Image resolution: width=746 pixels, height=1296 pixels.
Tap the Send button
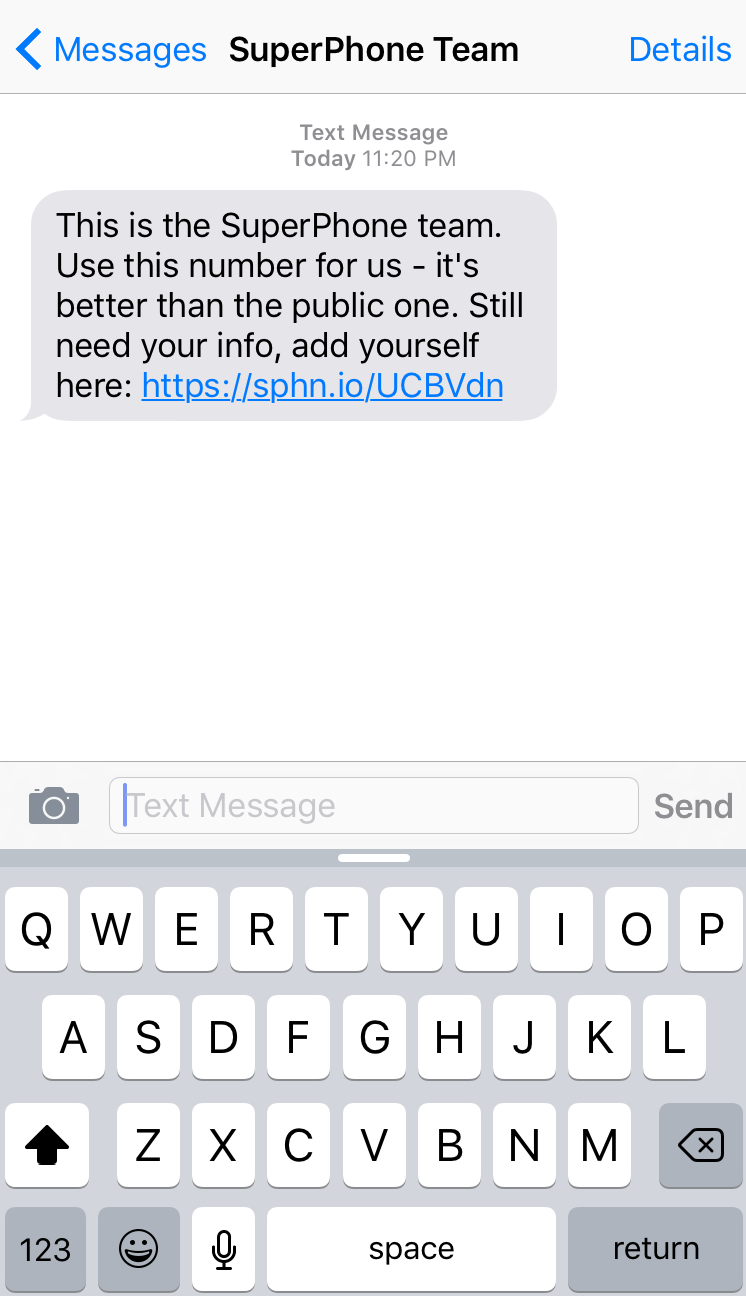click(693, 805)
